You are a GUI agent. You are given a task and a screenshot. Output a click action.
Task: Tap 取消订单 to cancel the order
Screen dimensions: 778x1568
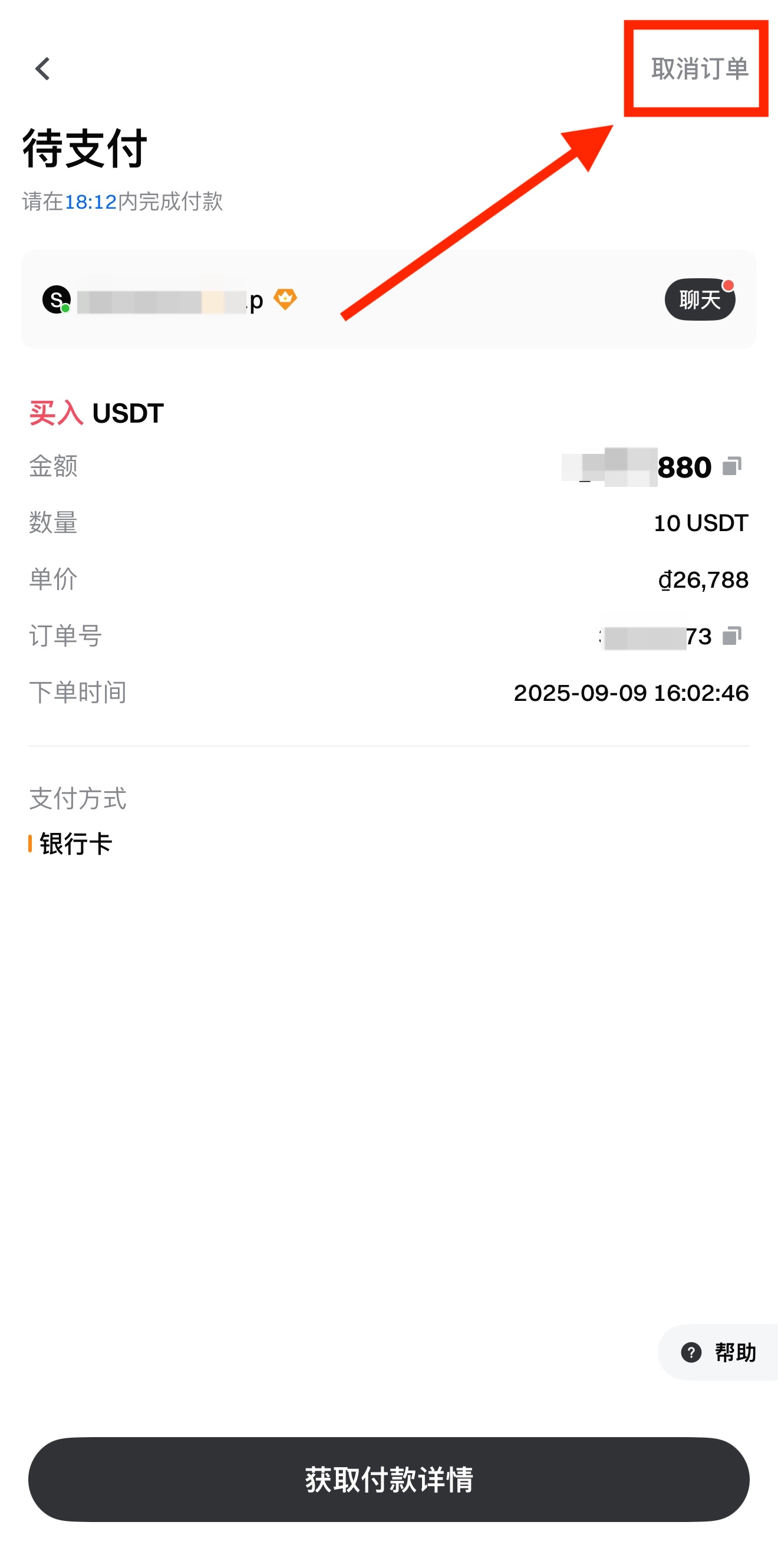pos(699,69)
